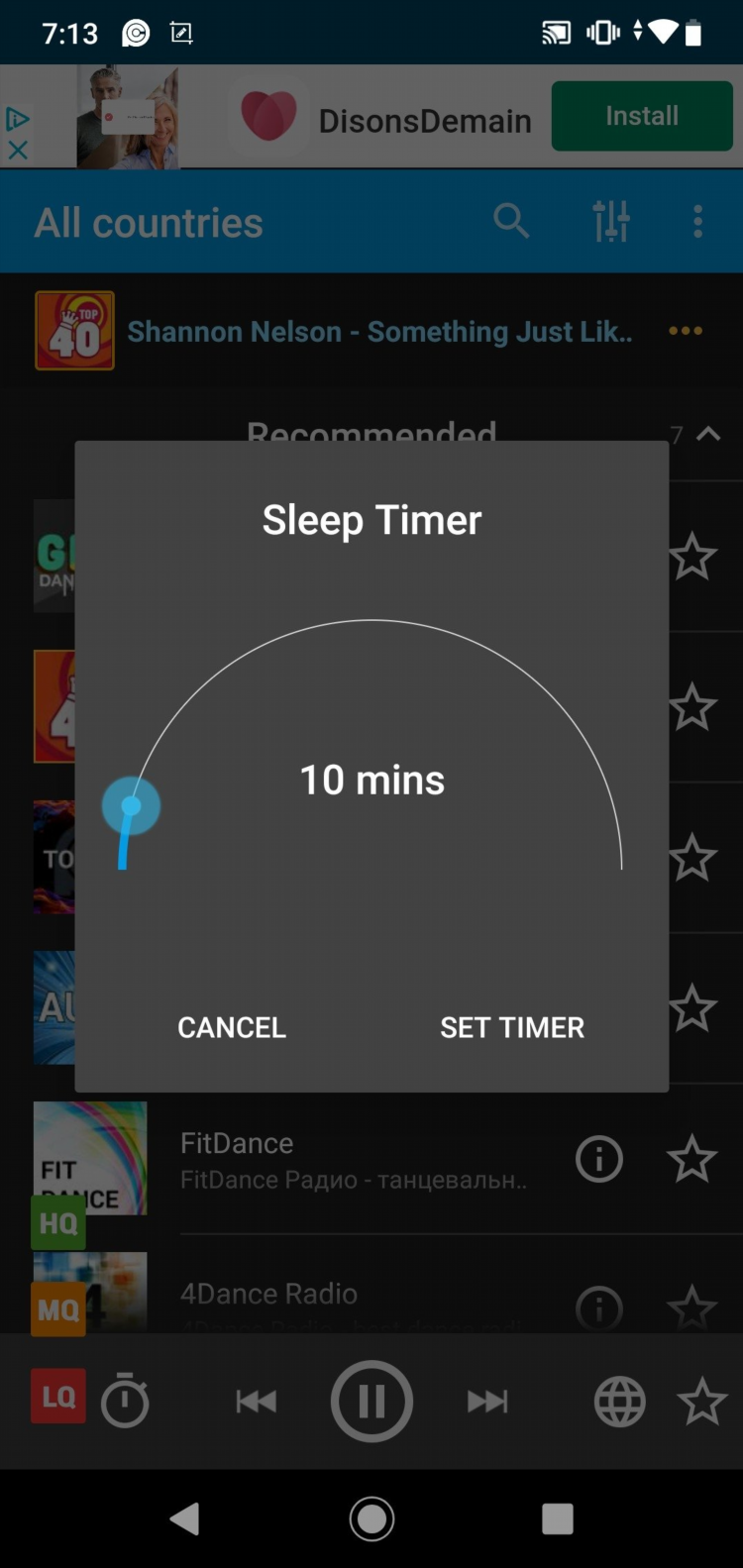743x1568 pixels.
Task: Open options for Shannon Nelson track
Action: pos(685,331)
